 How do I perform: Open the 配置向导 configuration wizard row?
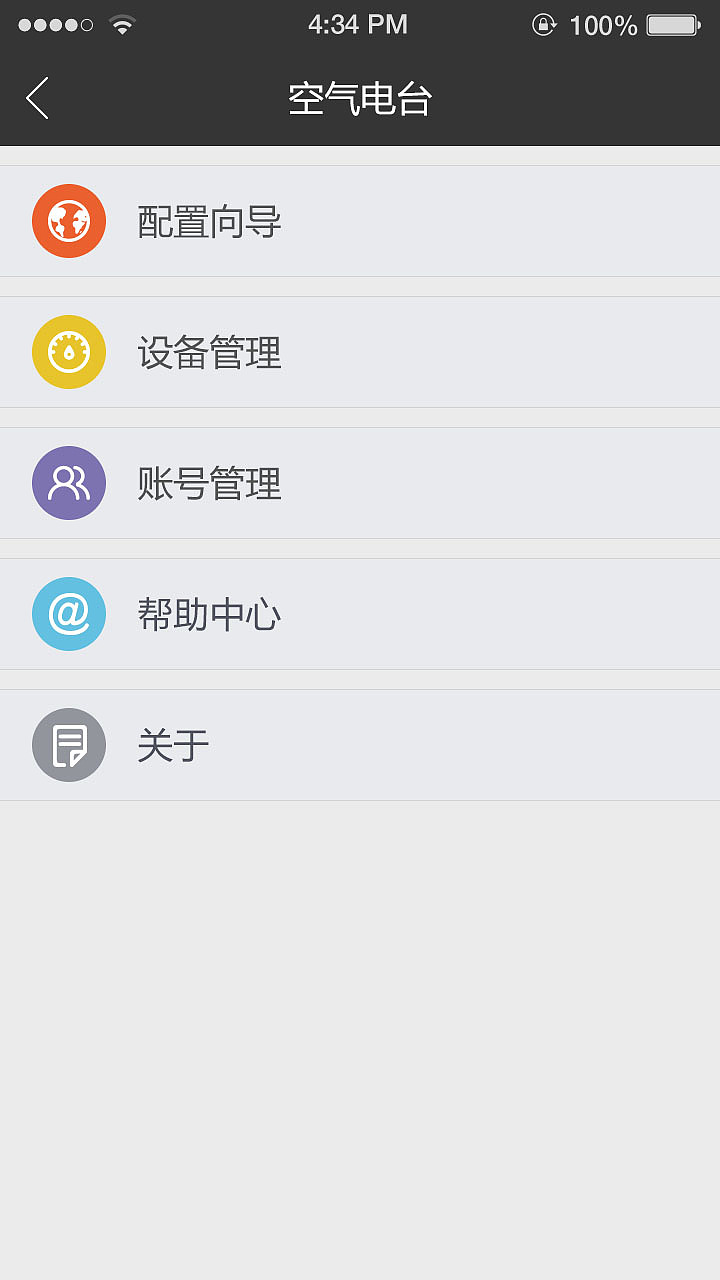pos(360,220)
